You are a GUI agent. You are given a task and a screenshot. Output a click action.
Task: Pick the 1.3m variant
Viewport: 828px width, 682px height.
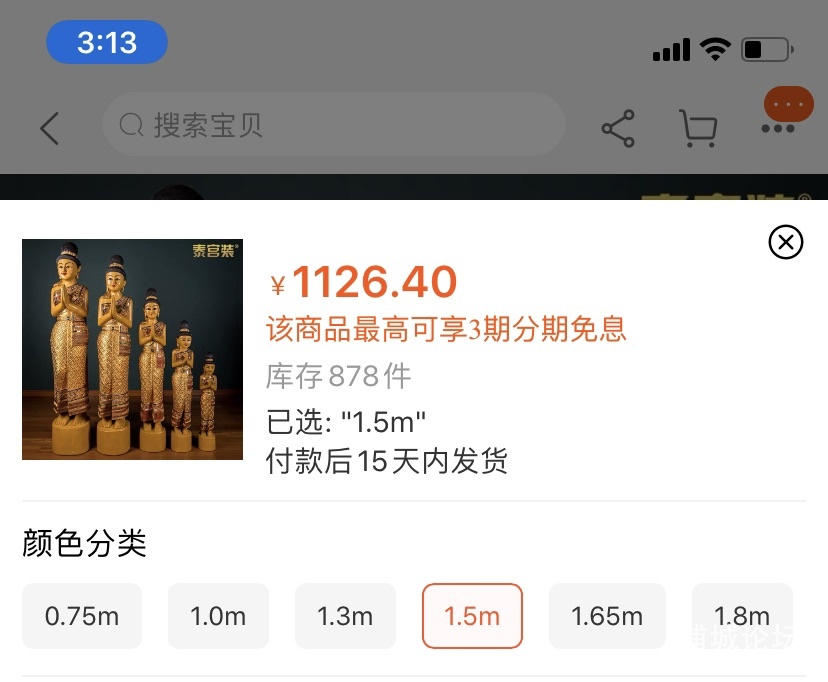tap(345, 616)
